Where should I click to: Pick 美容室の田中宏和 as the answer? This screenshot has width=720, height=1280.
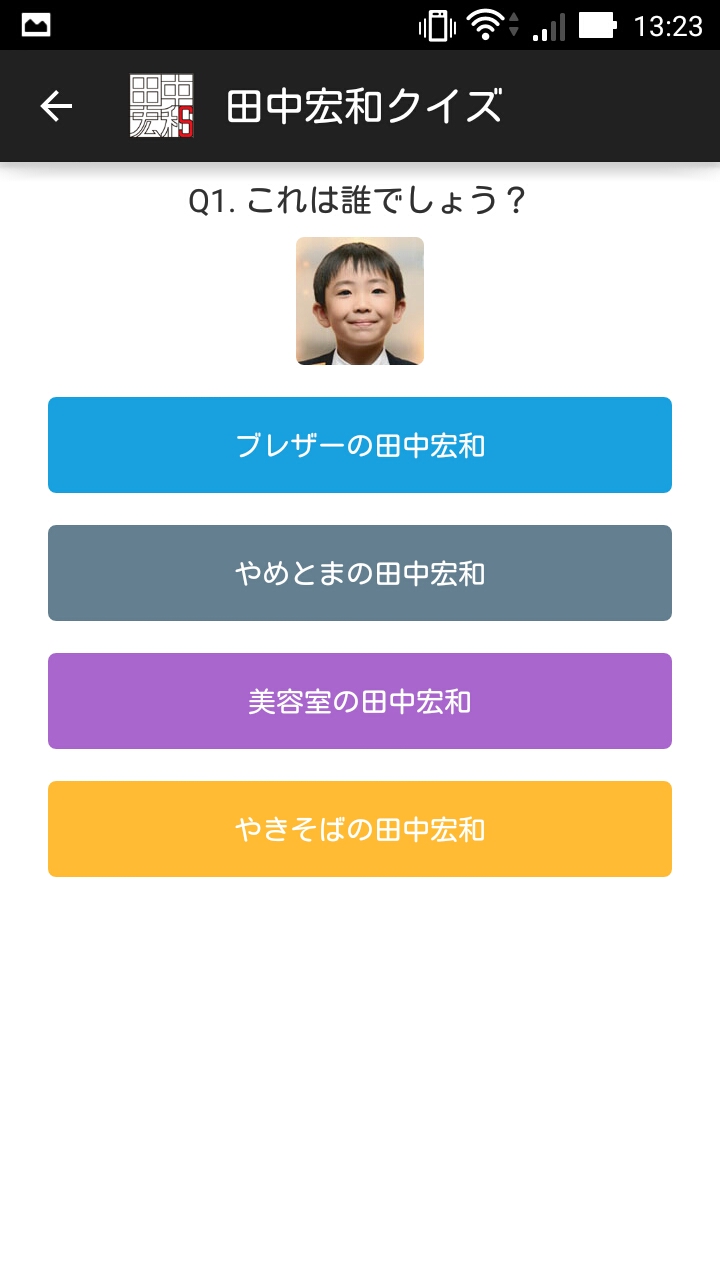click(x=360, y=701)
